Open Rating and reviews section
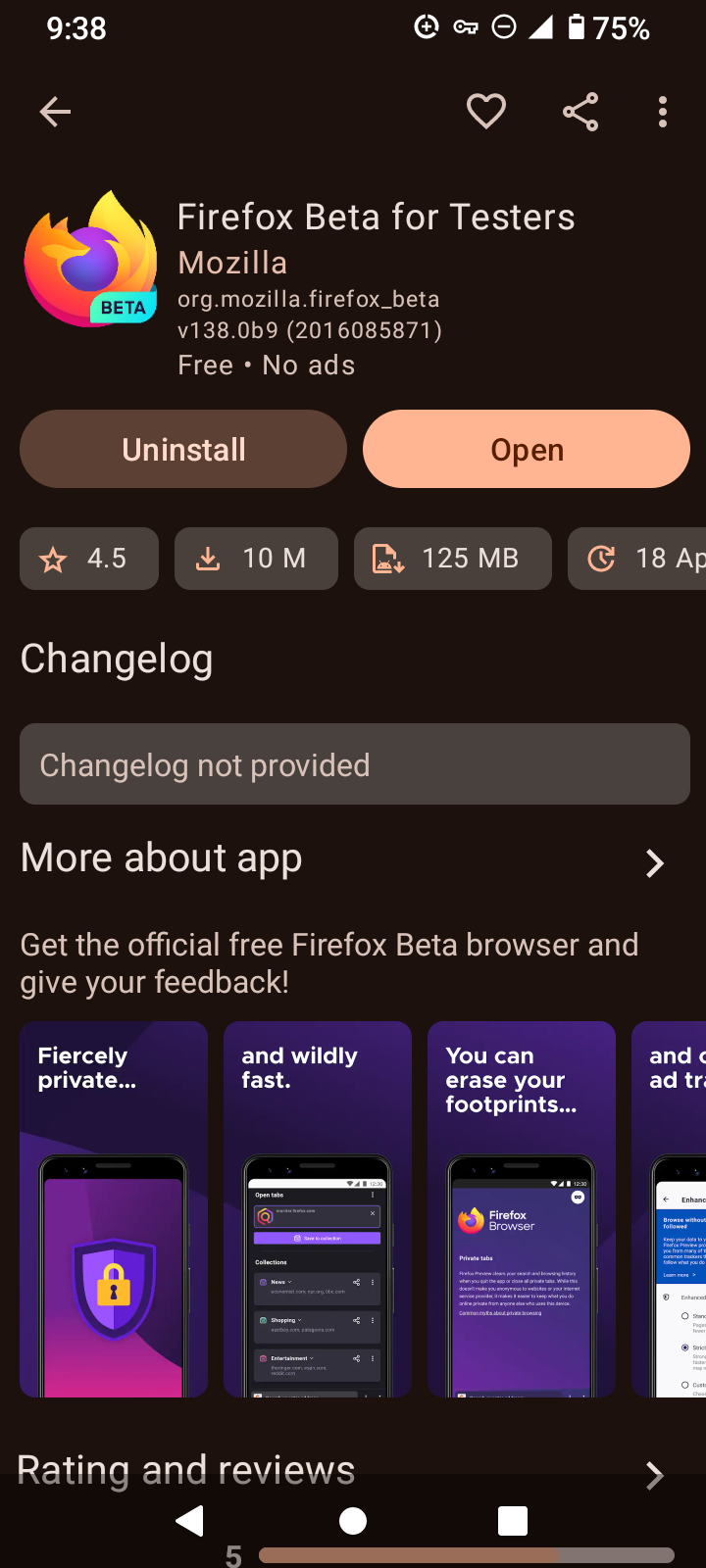This screenshot has height=1568, width=706. click(x=654, y=1474)
